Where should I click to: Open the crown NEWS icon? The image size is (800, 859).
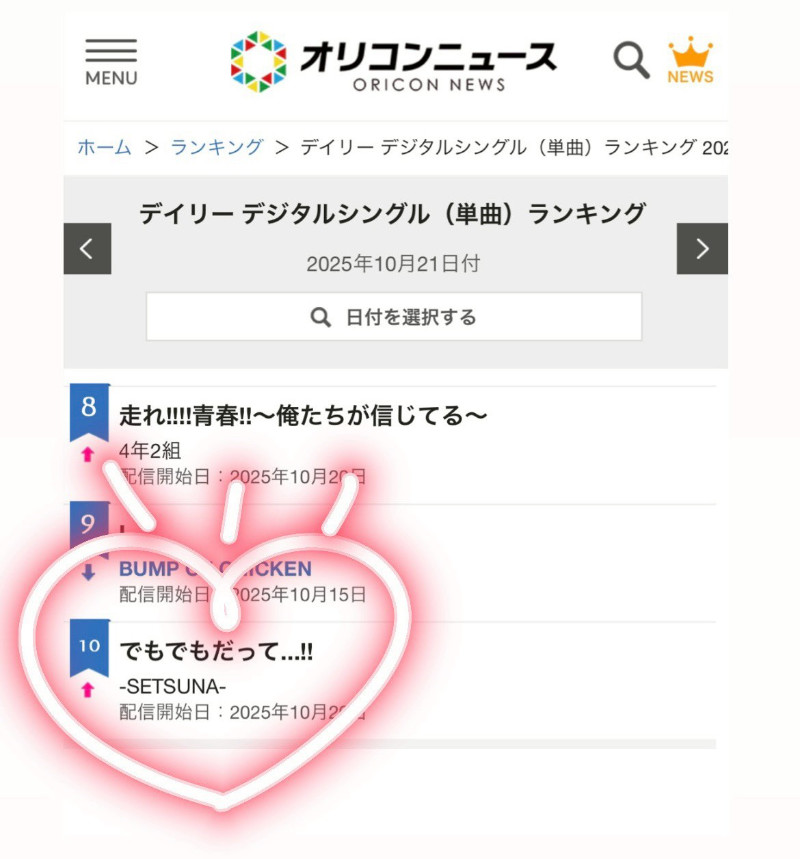click(690, 60)
